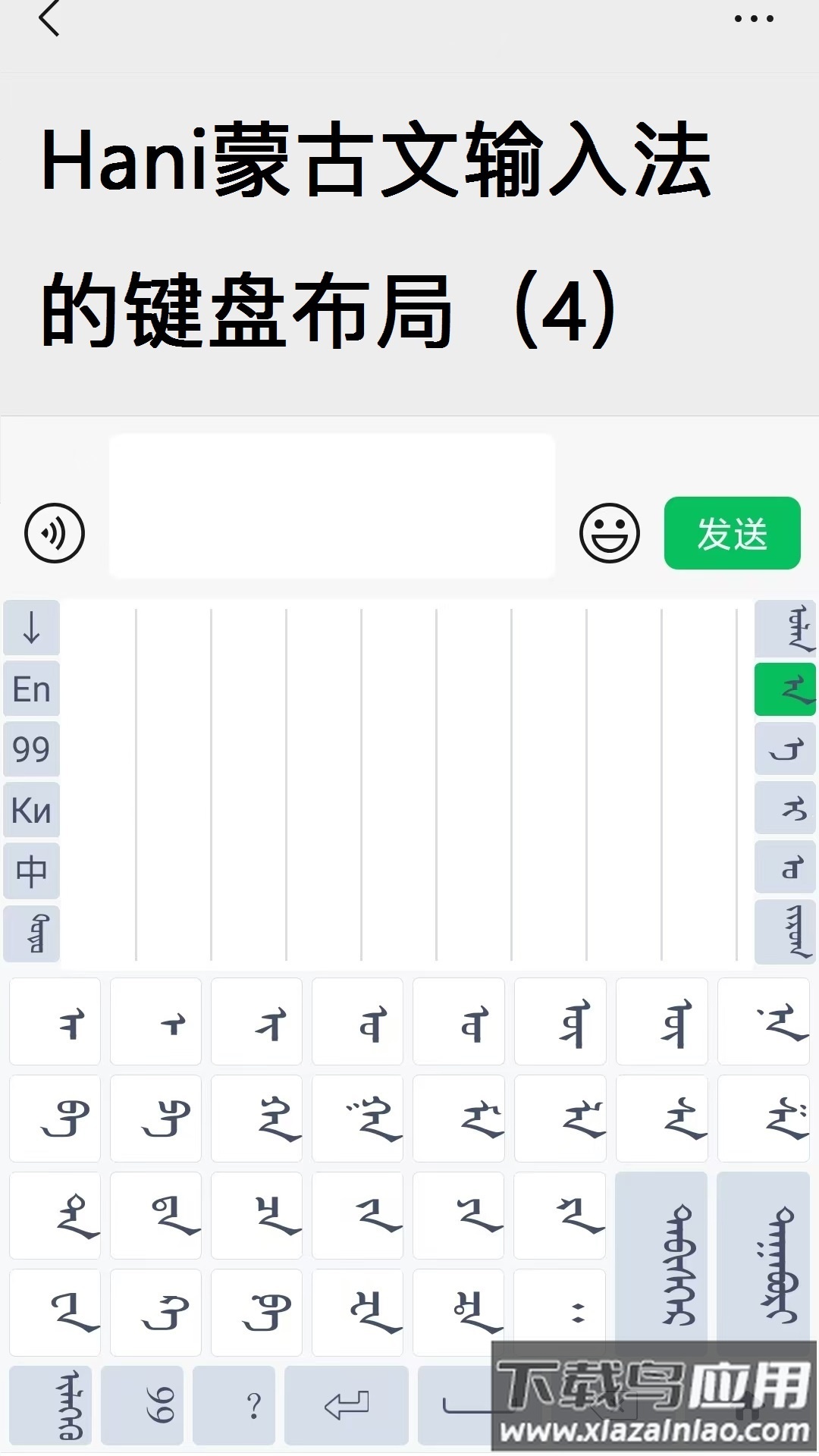
Task: Open the three-dot options menu
Action: pos(754,19)
